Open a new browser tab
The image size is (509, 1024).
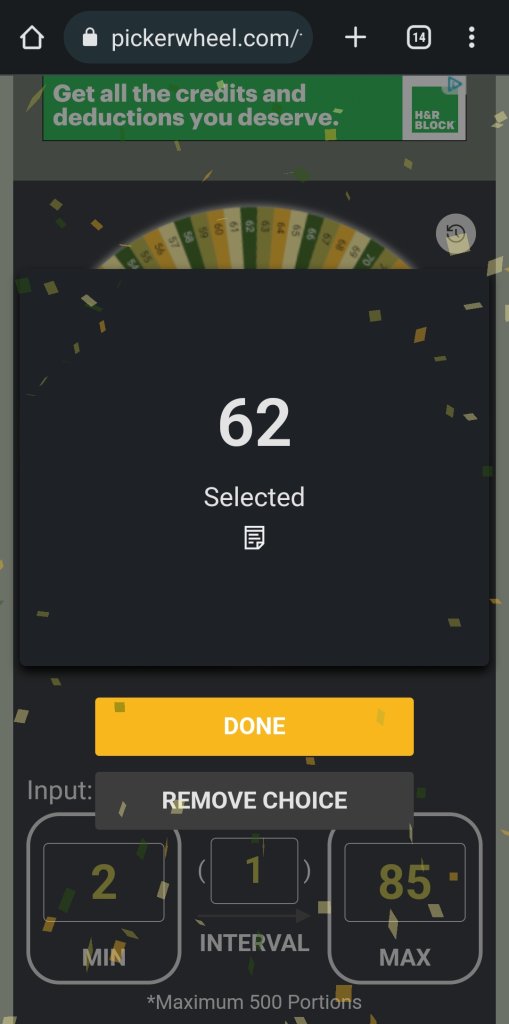355,38
